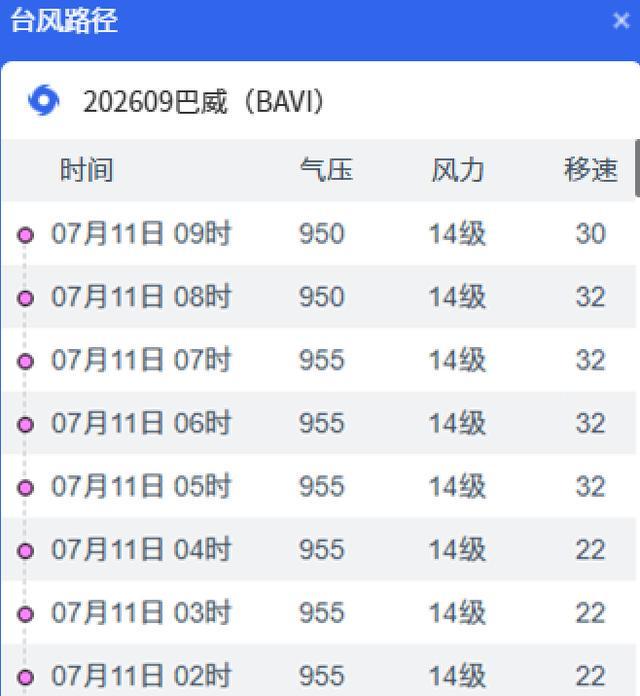Screen dimensions: 640x696
Task: Choose the 07月11日 02时 row
Action: click(x=318, y=670)
